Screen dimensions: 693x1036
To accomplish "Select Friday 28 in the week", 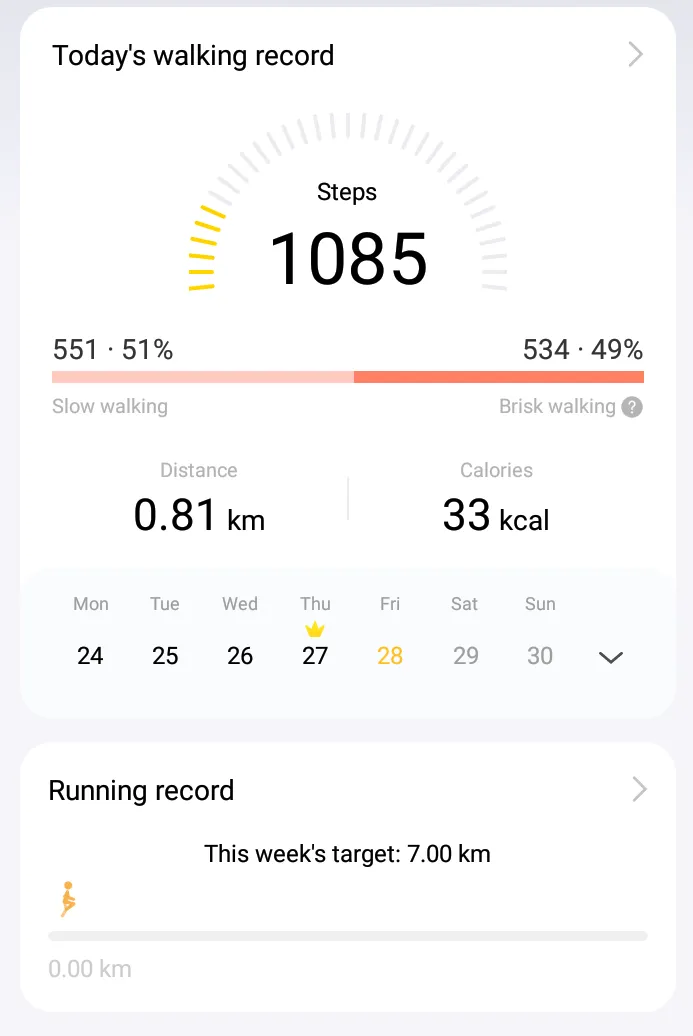I will click(390, 655).
